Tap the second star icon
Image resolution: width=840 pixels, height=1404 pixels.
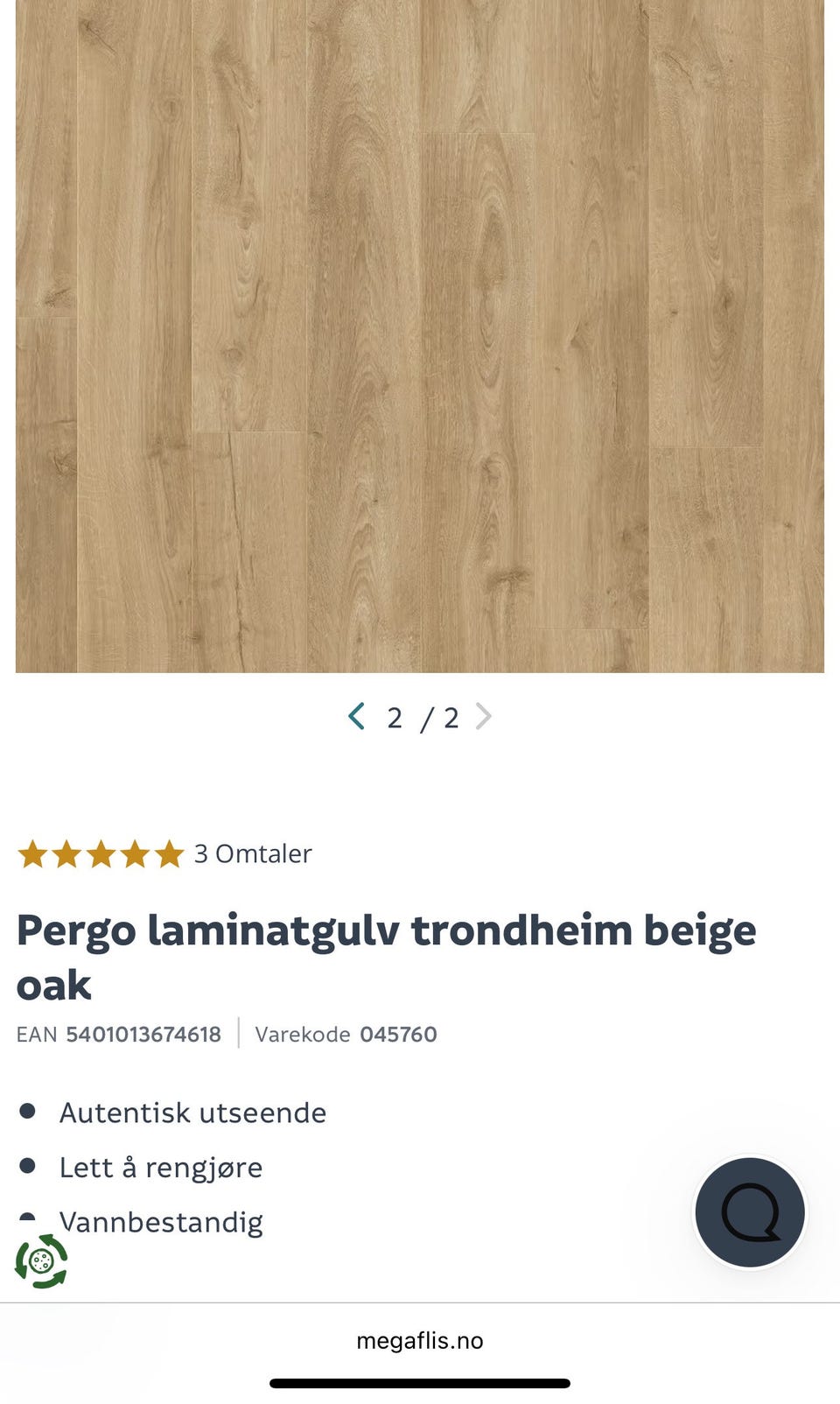point(66,853)
